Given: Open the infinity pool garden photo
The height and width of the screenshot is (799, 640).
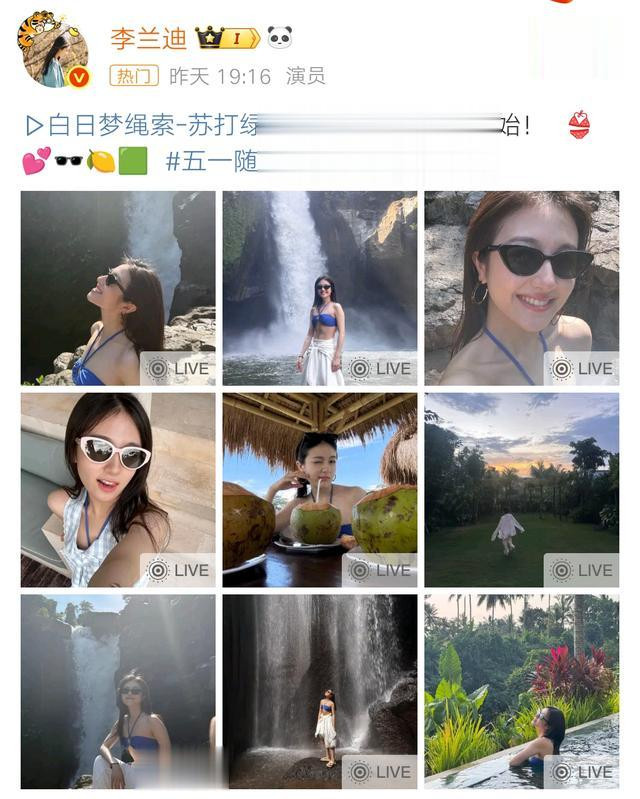Looking at the screenshot, I should click(x=521, y=691).
